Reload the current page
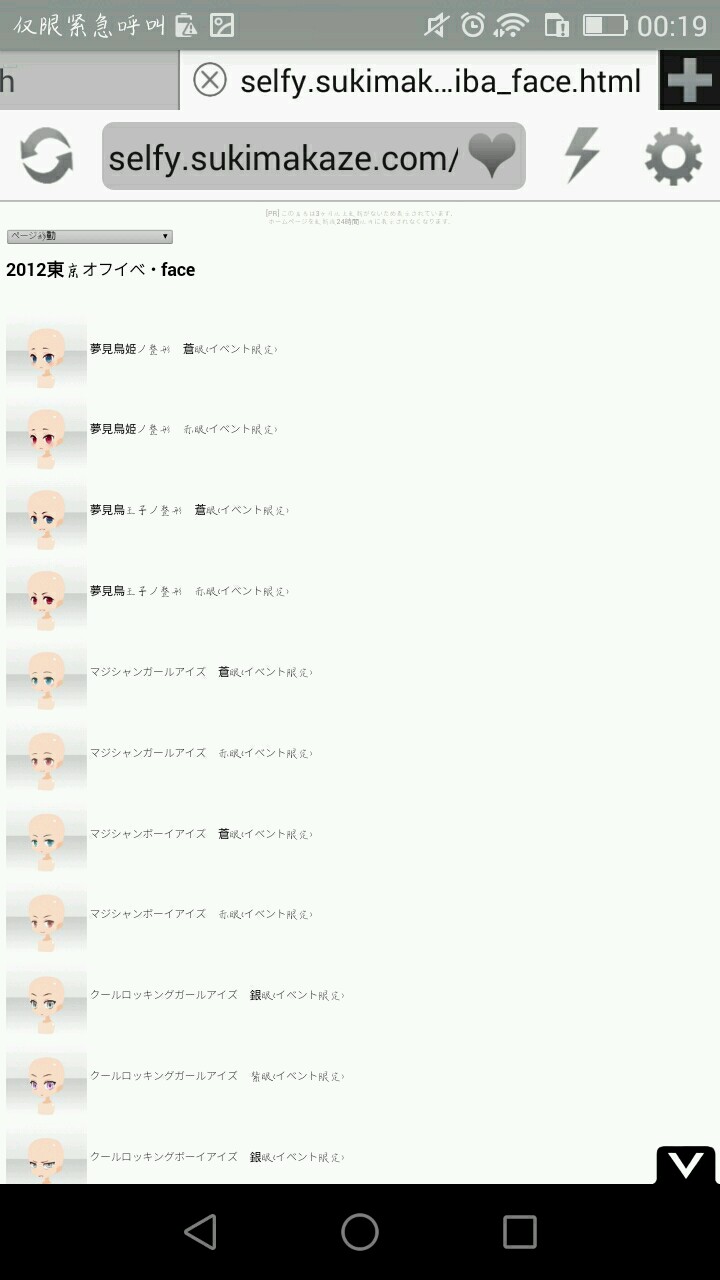 47,157
